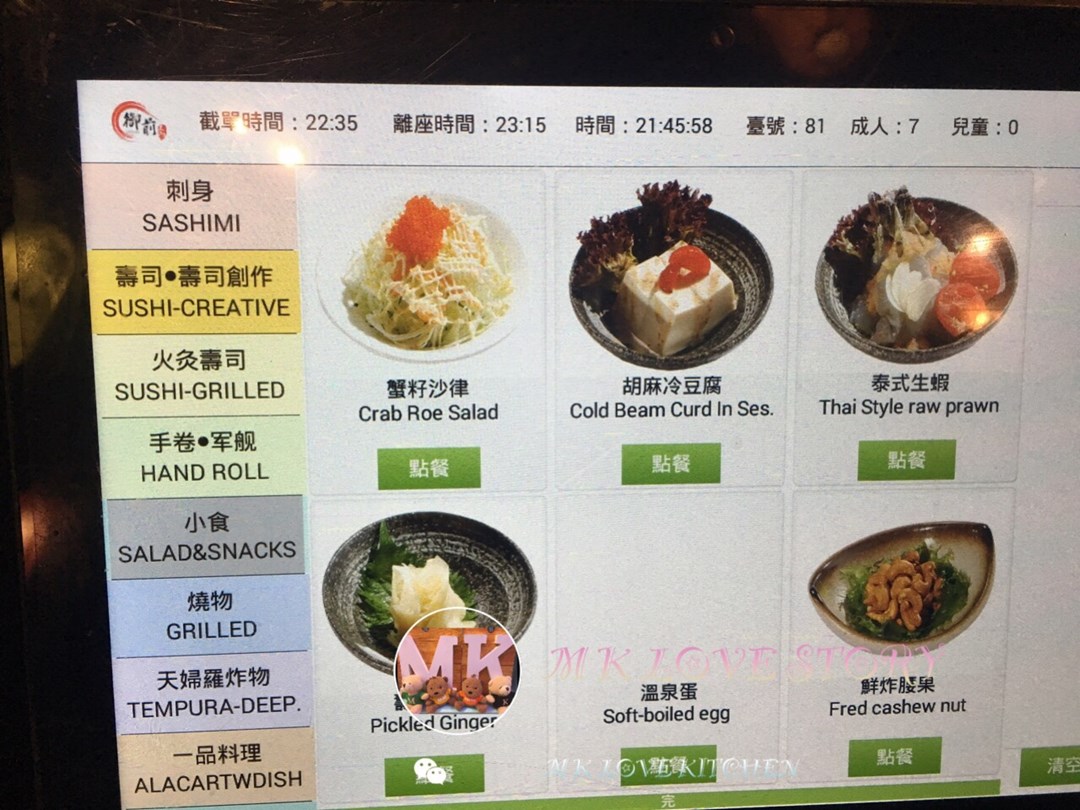This screenshot has height=810, width=1080.
Task: Order the Soft-boiled egg
Action: tap(667, 765)
